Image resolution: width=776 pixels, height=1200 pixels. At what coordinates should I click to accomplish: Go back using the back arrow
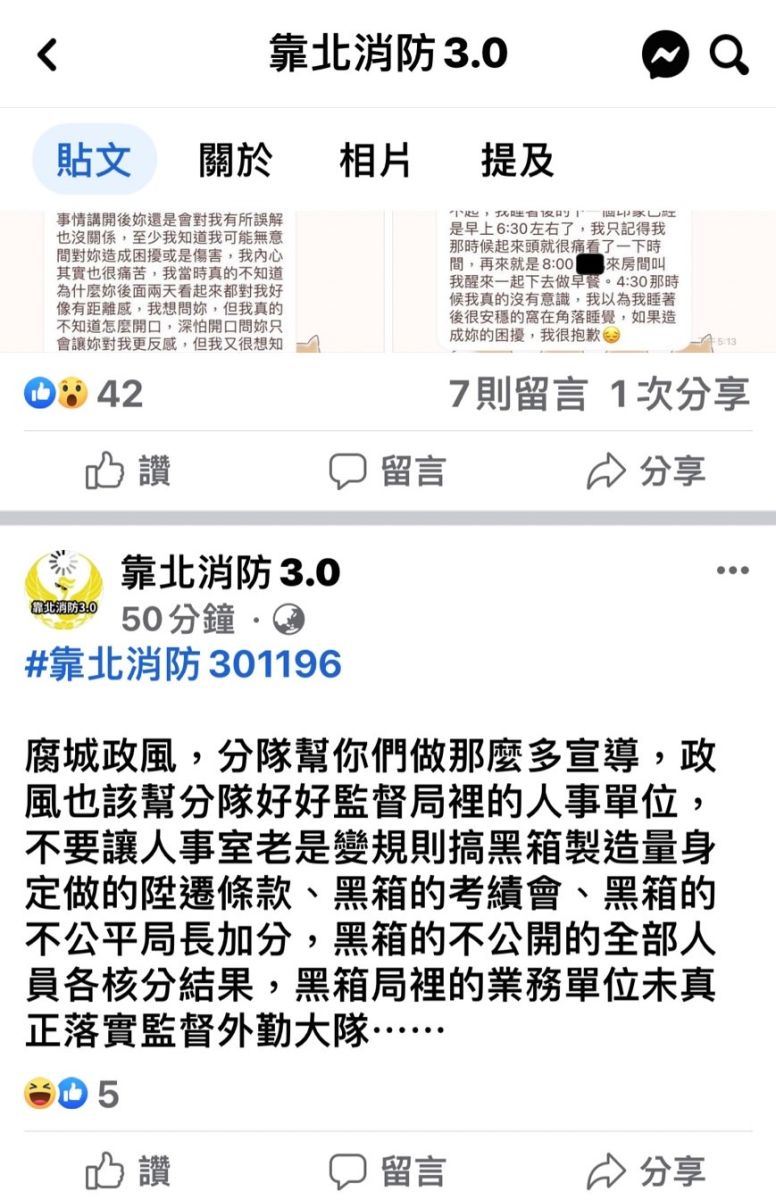tap(47, 55)
